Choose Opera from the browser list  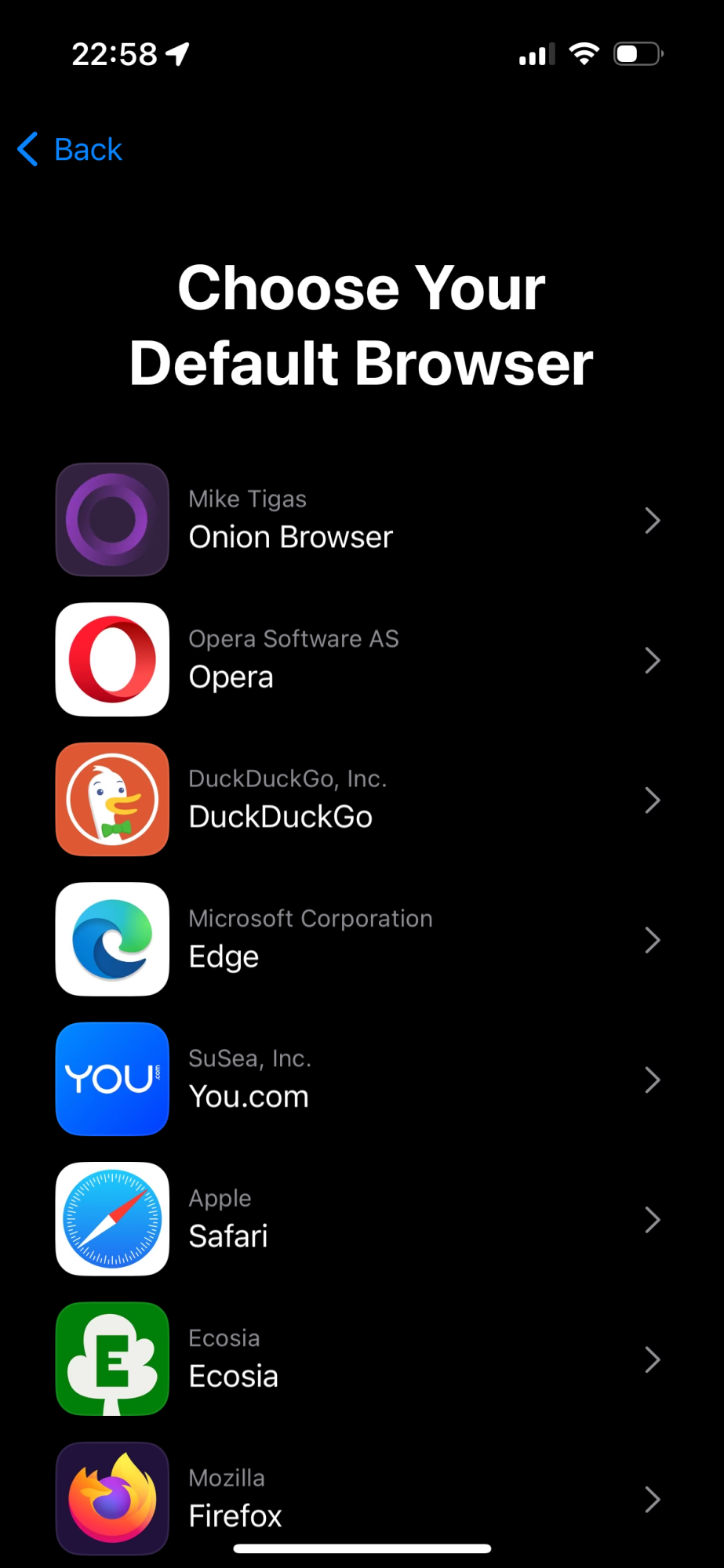point(362,659)
